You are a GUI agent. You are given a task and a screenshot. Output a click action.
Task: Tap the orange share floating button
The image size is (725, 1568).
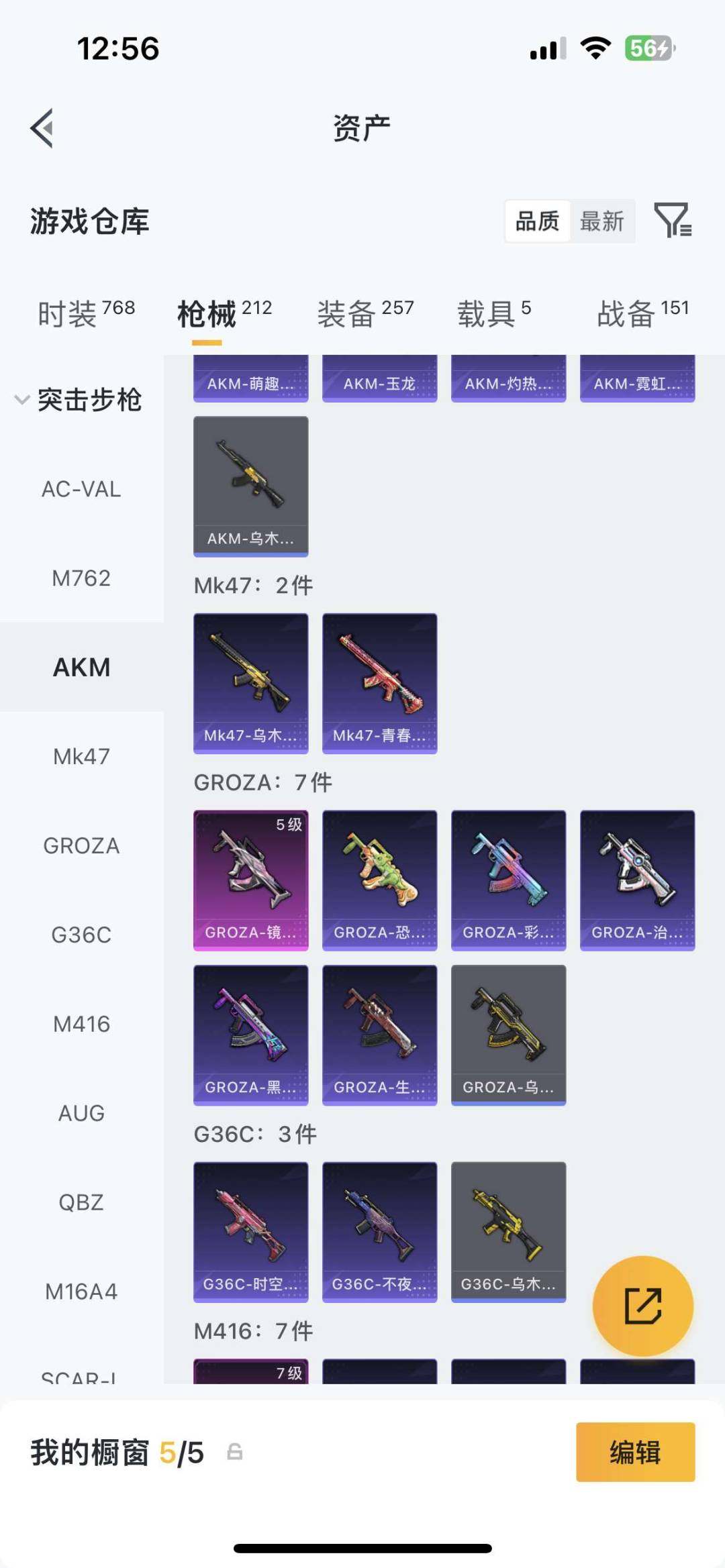(x=642, y=1306)
